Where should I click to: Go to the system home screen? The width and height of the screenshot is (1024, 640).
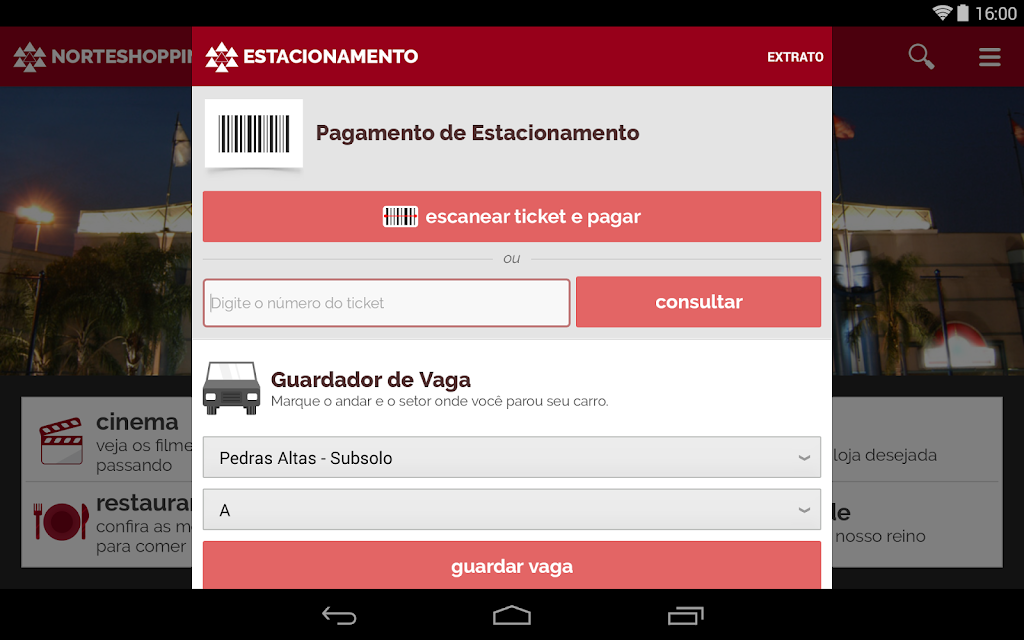pyautogui.click(x=511, y=615)
